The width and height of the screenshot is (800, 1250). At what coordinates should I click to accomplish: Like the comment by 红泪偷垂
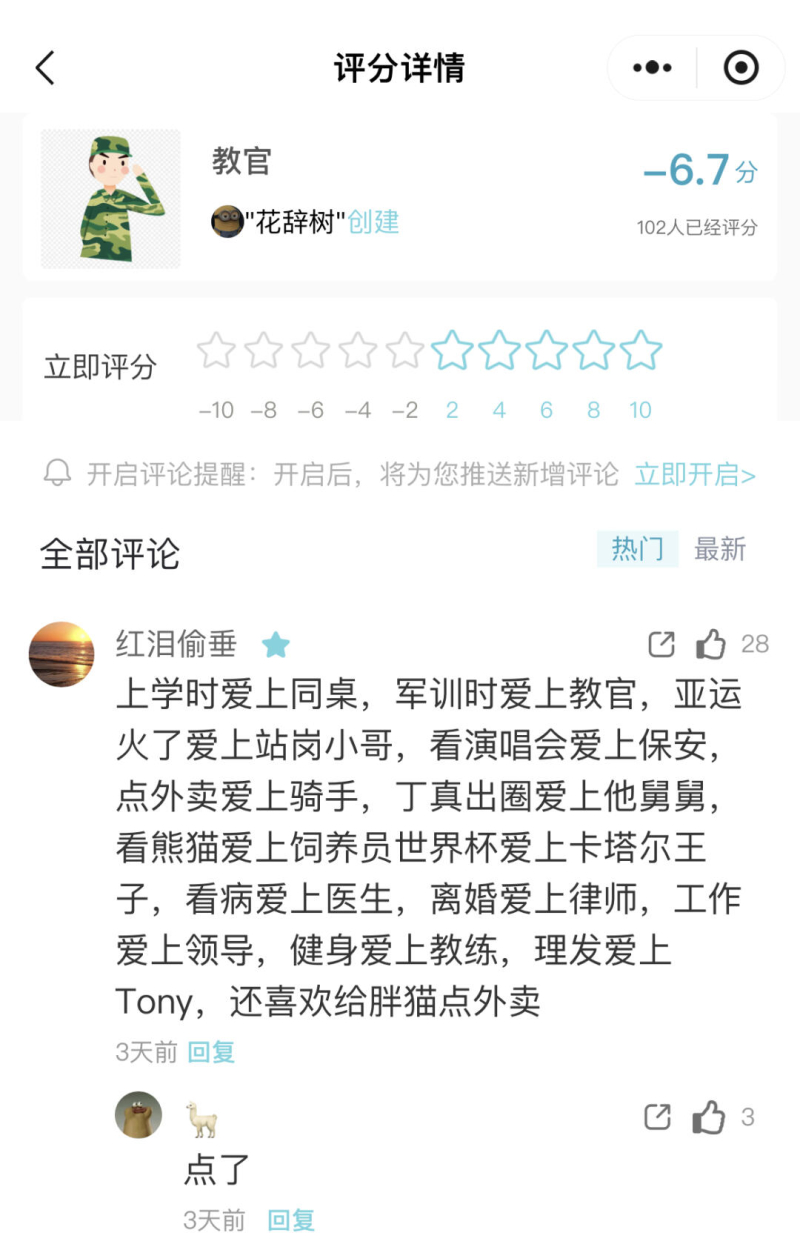tap(711, 645)
